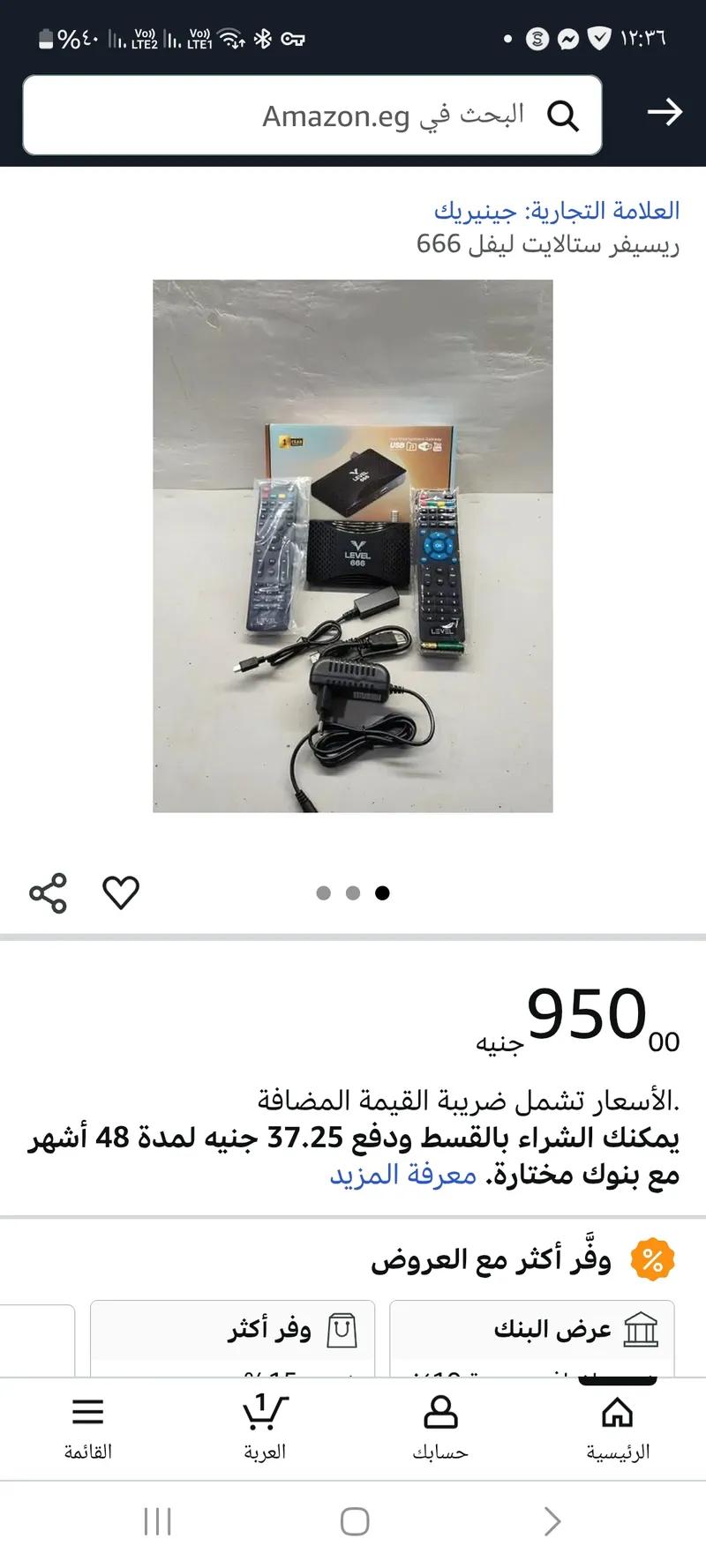706x1568 pixels.
Task: Tap the search magnifier icon
Action: tap(564, 115)
